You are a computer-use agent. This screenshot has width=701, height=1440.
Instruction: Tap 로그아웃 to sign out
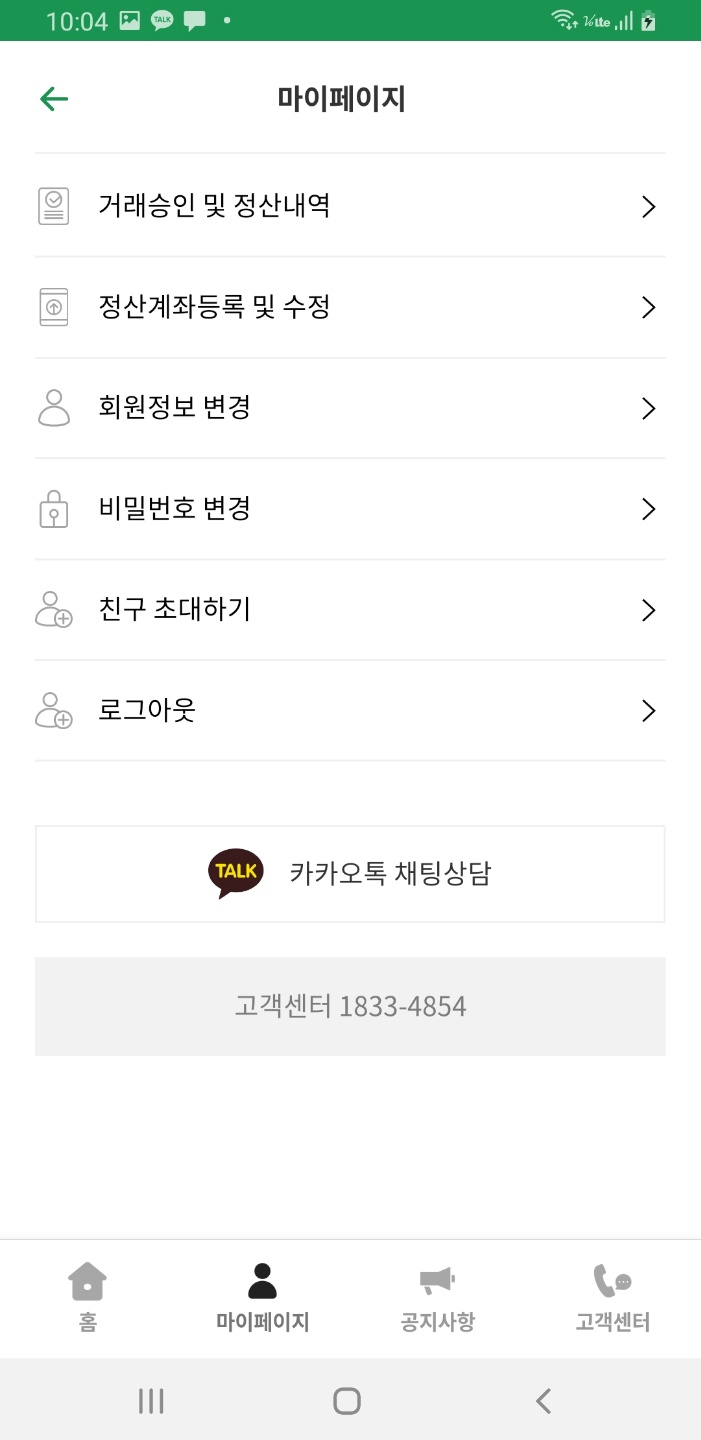coord(350,711)
